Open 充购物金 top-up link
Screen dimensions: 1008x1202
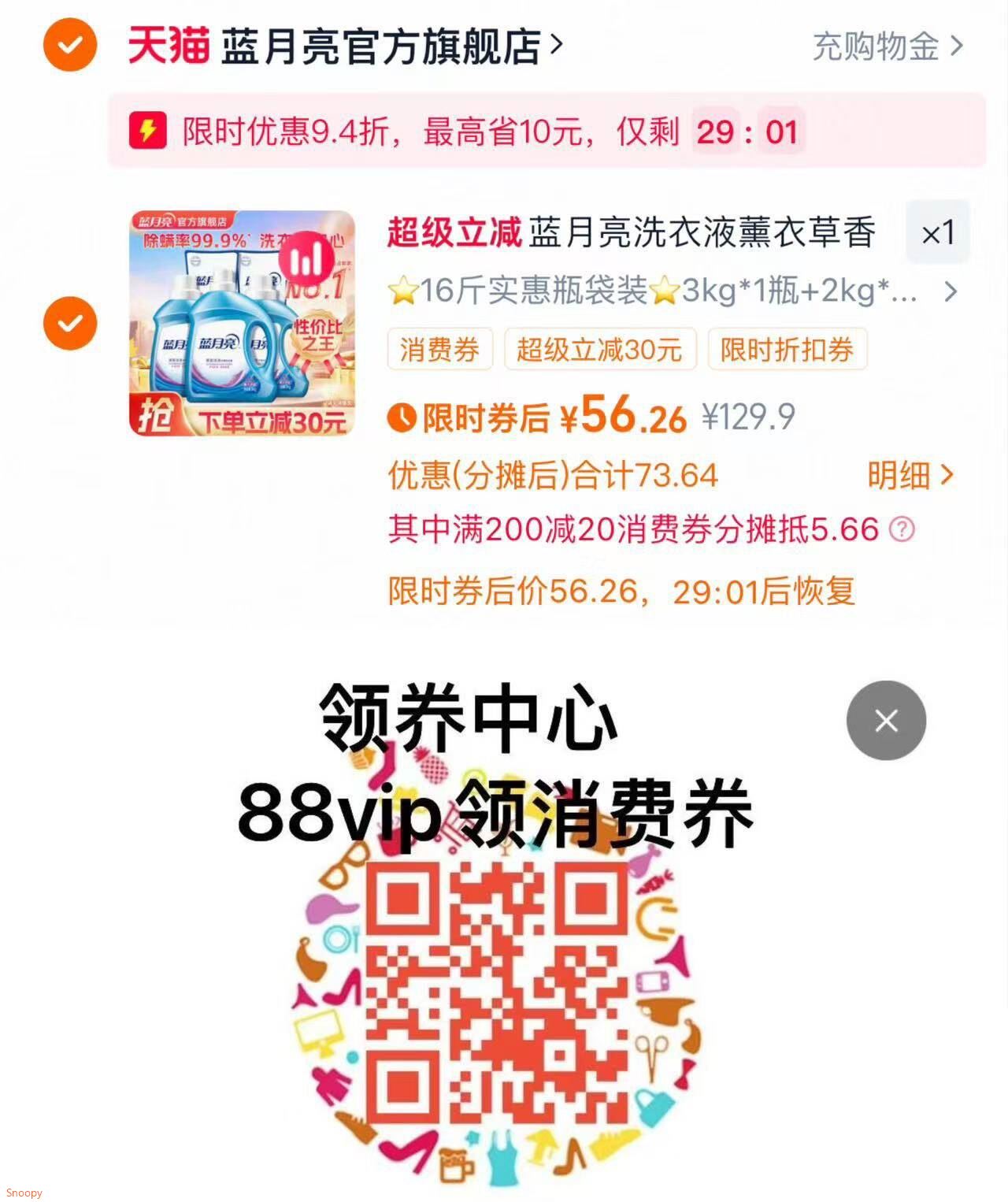888,46
